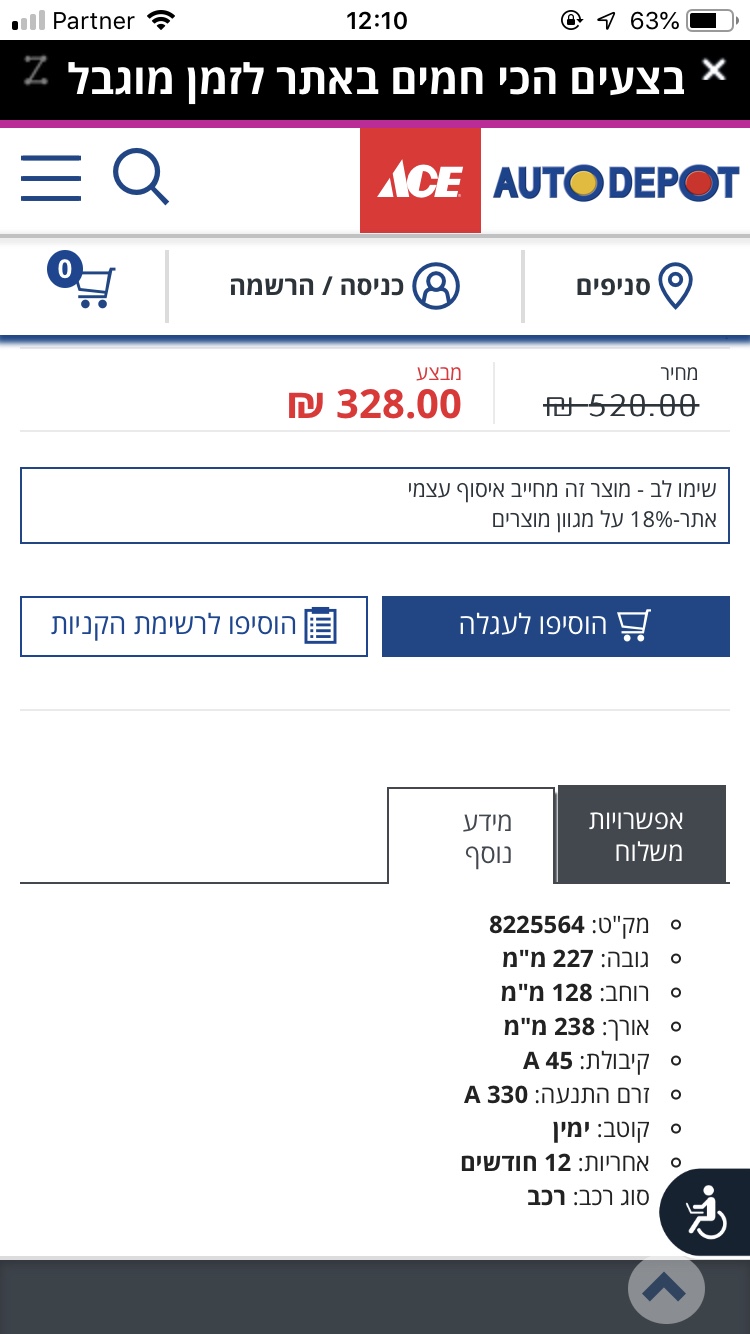Select the מידע נוסף tab
750x1334 pixels.
(x=471, y=836)
